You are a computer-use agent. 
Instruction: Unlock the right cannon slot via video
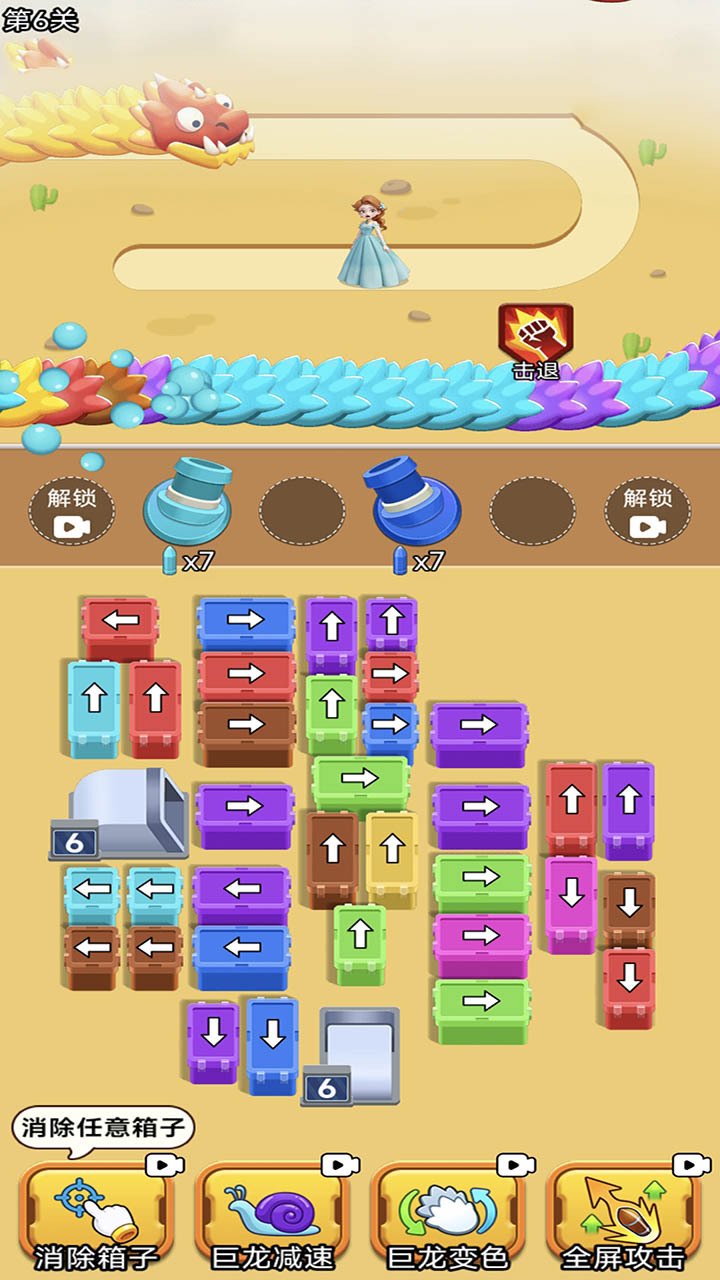pyautogui.click(x=647, y=510)
